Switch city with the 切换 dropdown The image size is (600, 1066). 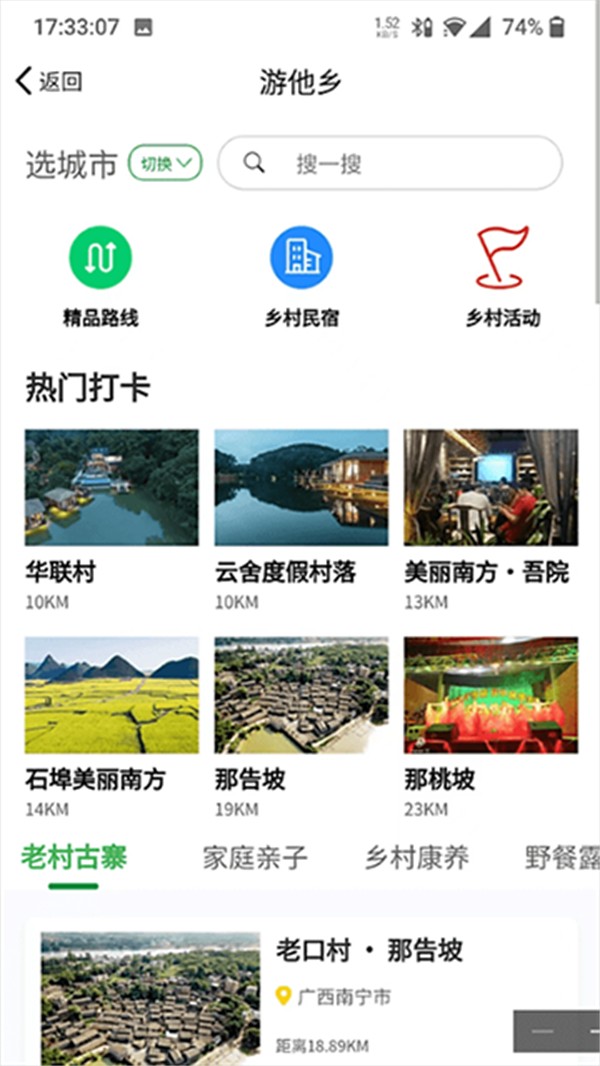165,164
